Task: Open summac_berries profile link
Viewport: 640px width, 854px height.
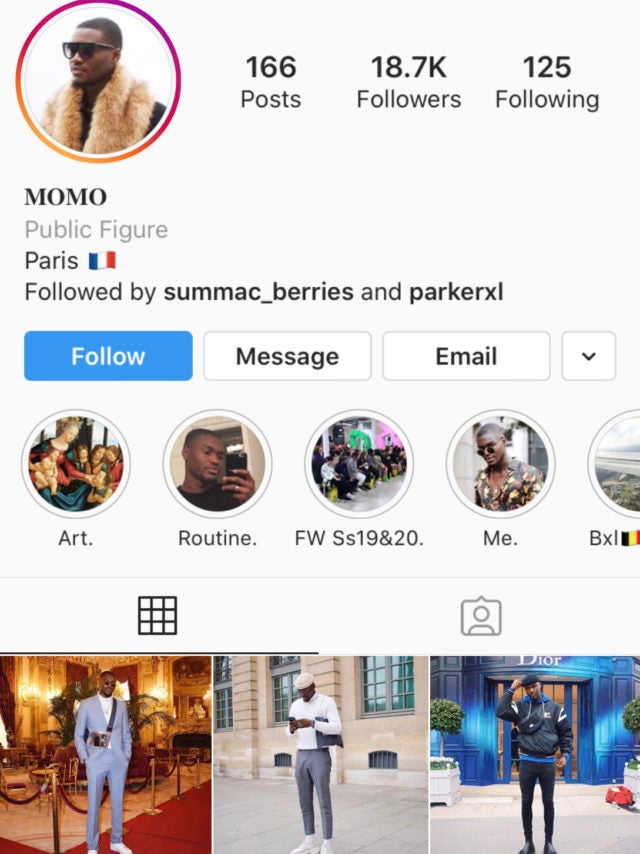Action: pyautogui.click(x=258, y=293)
